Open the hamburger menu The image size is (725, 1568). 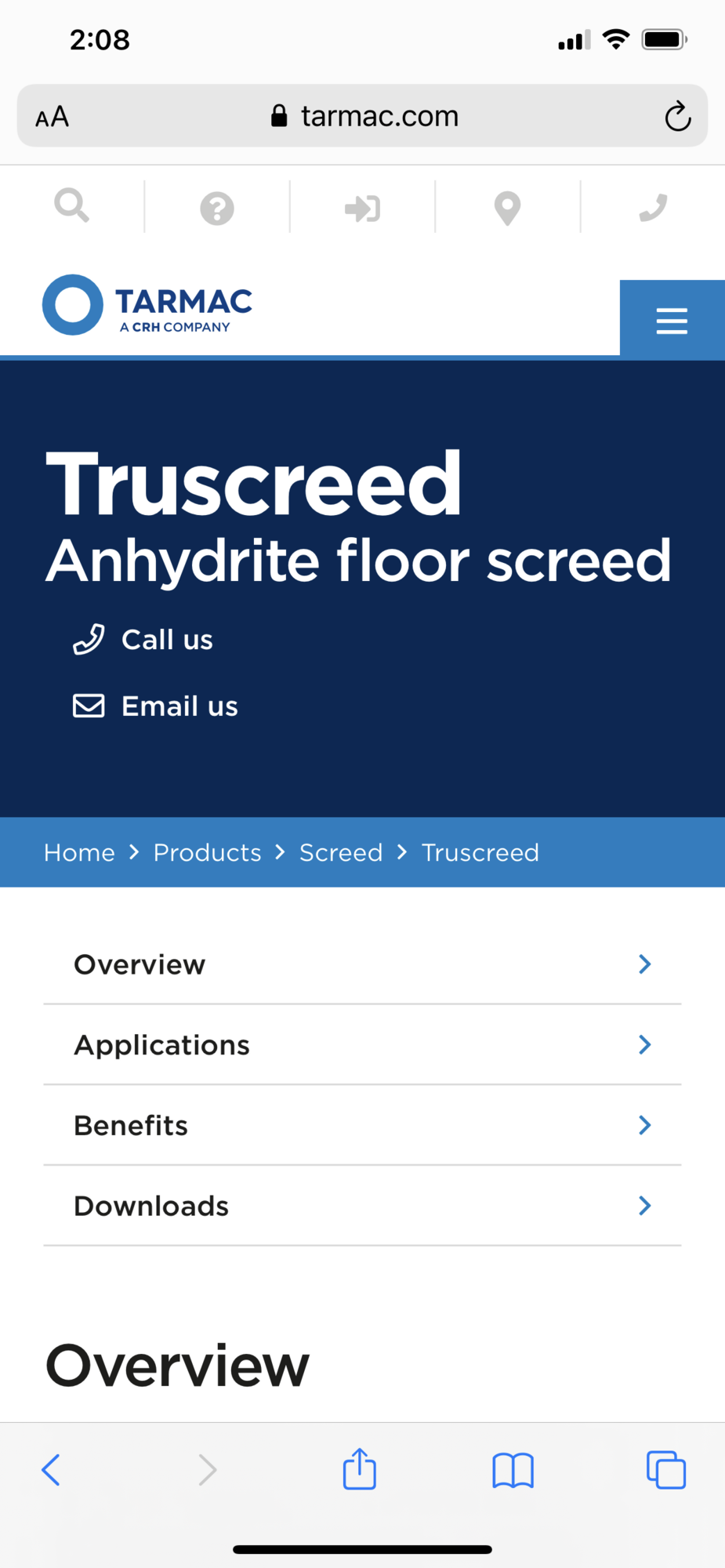[x=672, y=321]
